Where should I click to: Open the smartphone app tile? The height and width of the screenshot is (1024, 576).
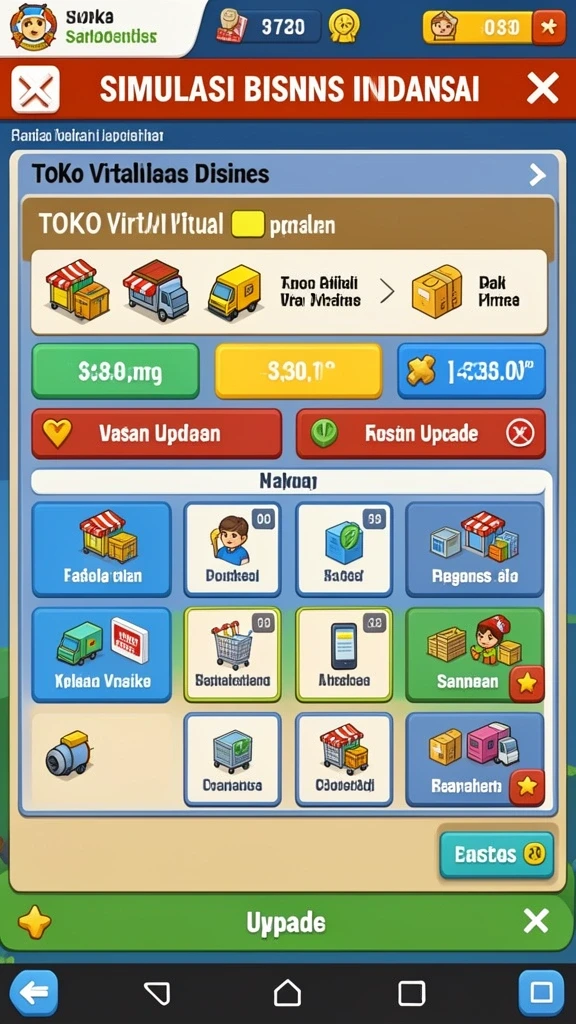(344, 655)
